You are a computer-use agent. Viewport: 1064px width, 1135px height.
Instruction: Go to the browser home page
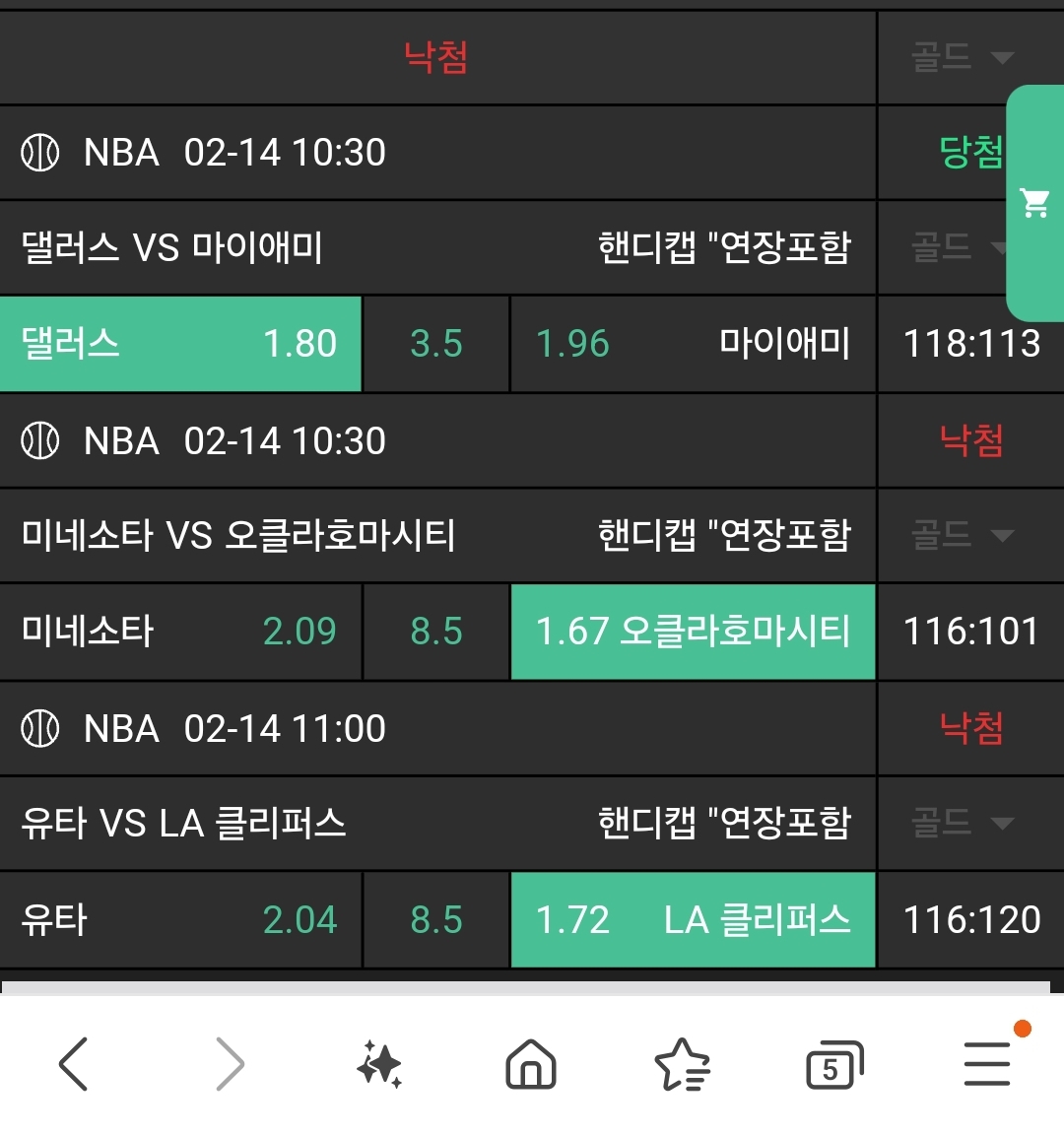pos(531,1064)
